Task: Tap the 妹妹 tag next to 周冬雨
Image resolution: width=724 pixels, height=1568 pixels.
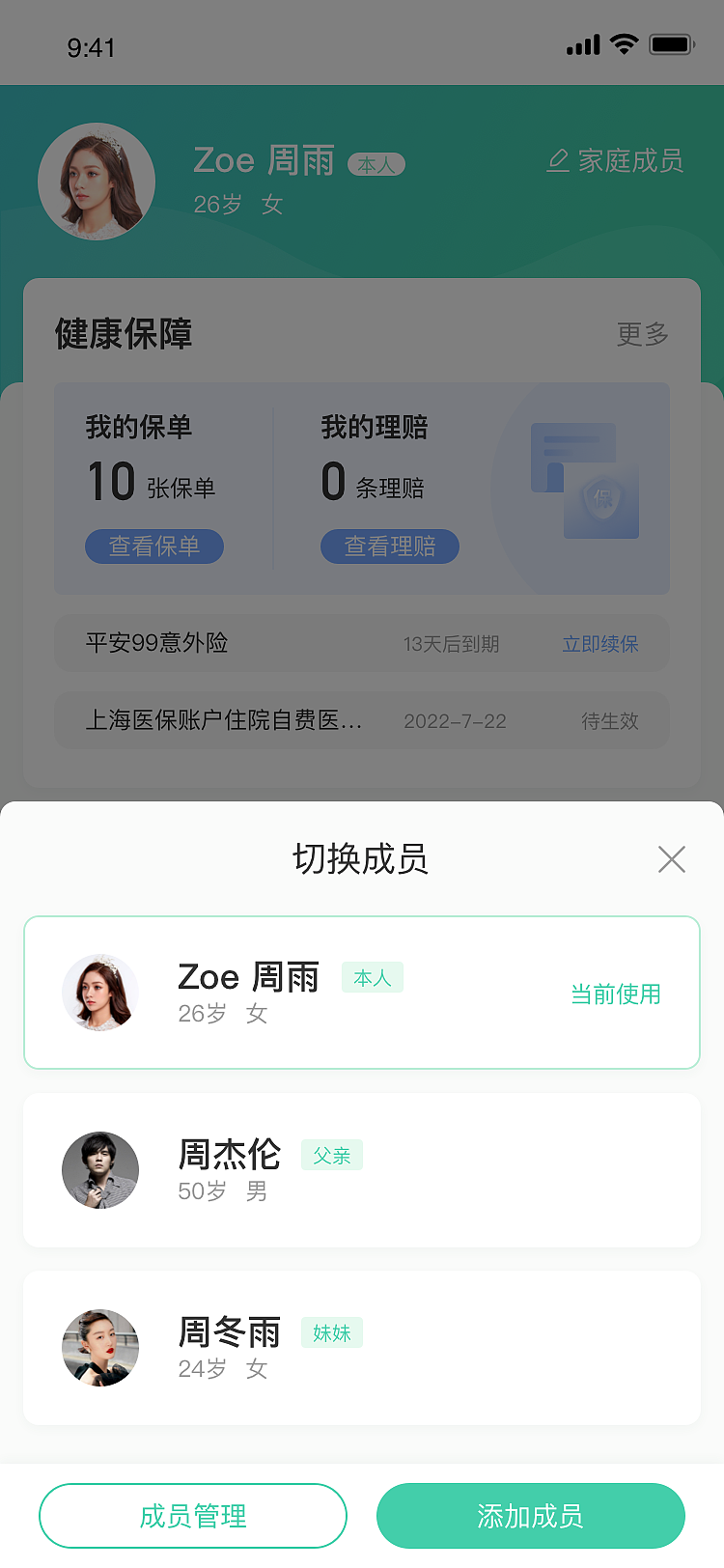Action: click(x=332, y=1332)
